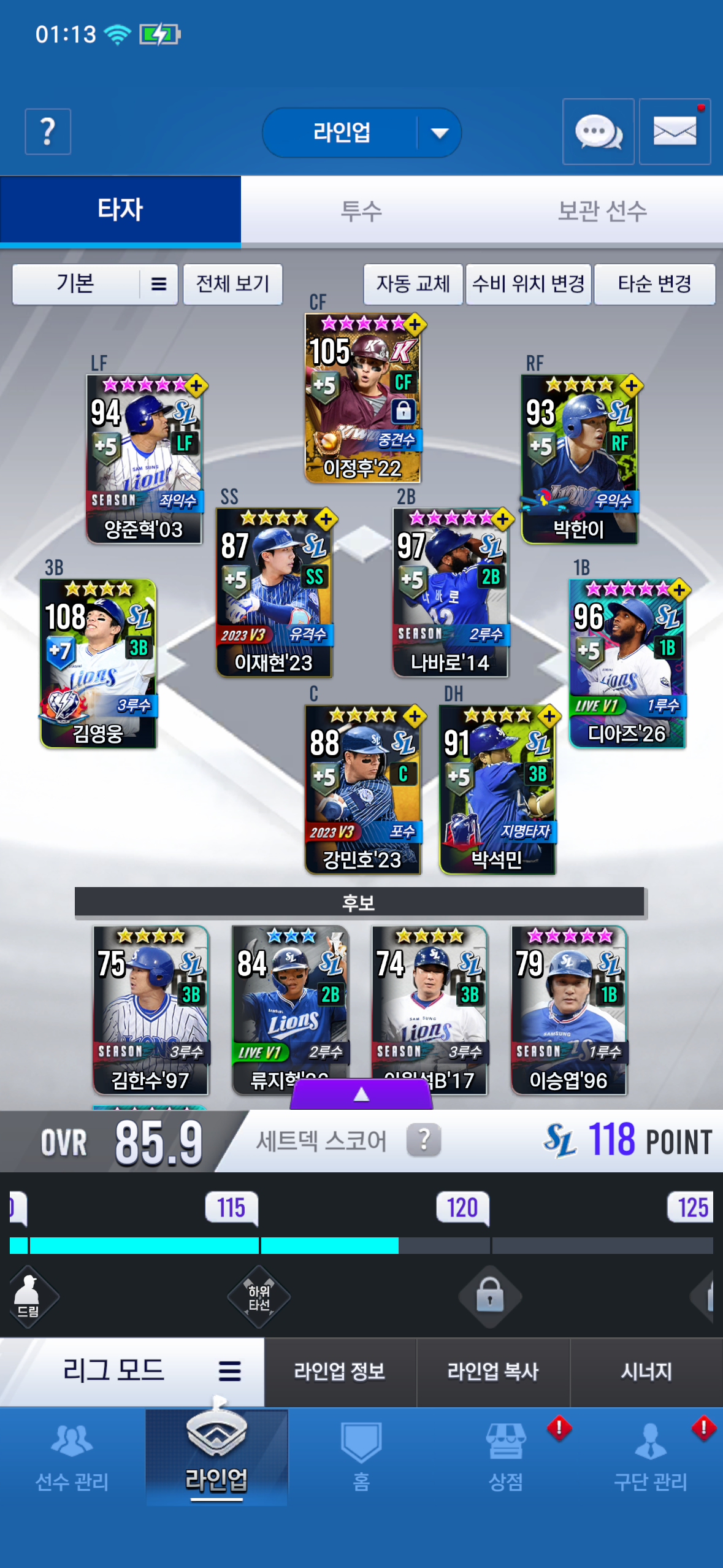Open 라인업 정보
This screenshot has height=1568, width=723.
340,1372
